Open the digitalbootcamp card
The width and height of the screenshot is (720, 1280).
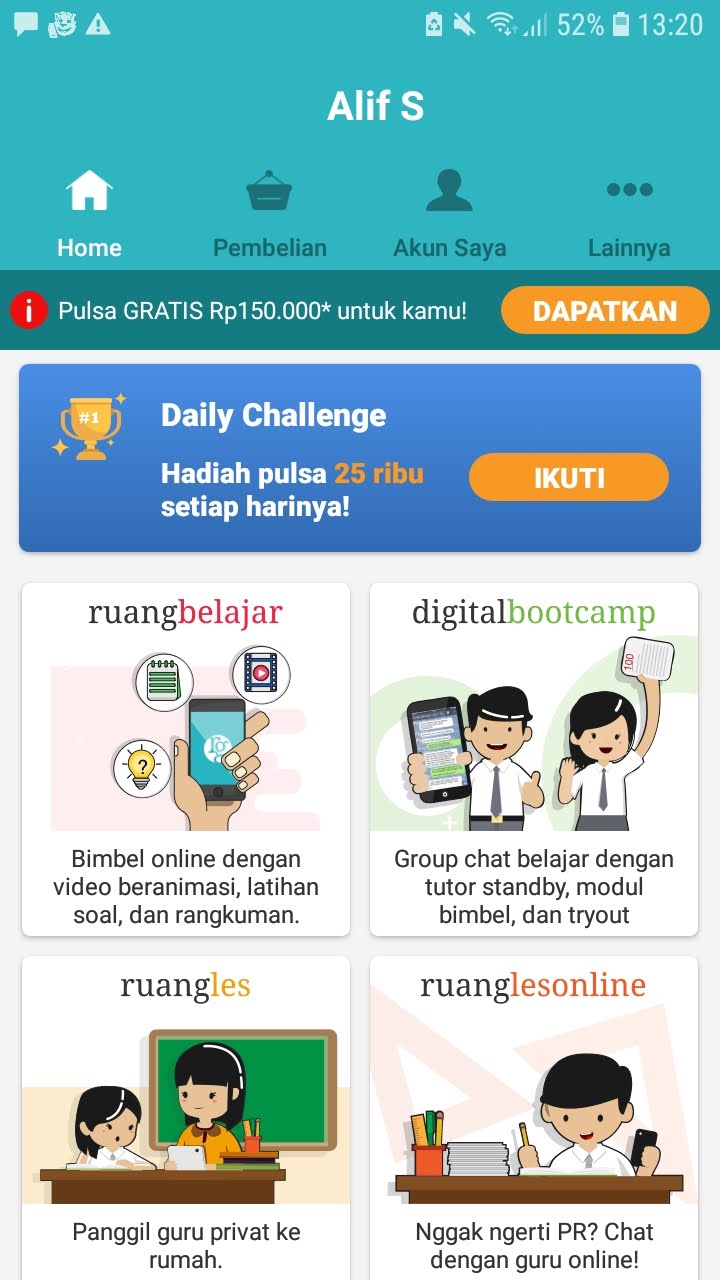pos(534,760)
